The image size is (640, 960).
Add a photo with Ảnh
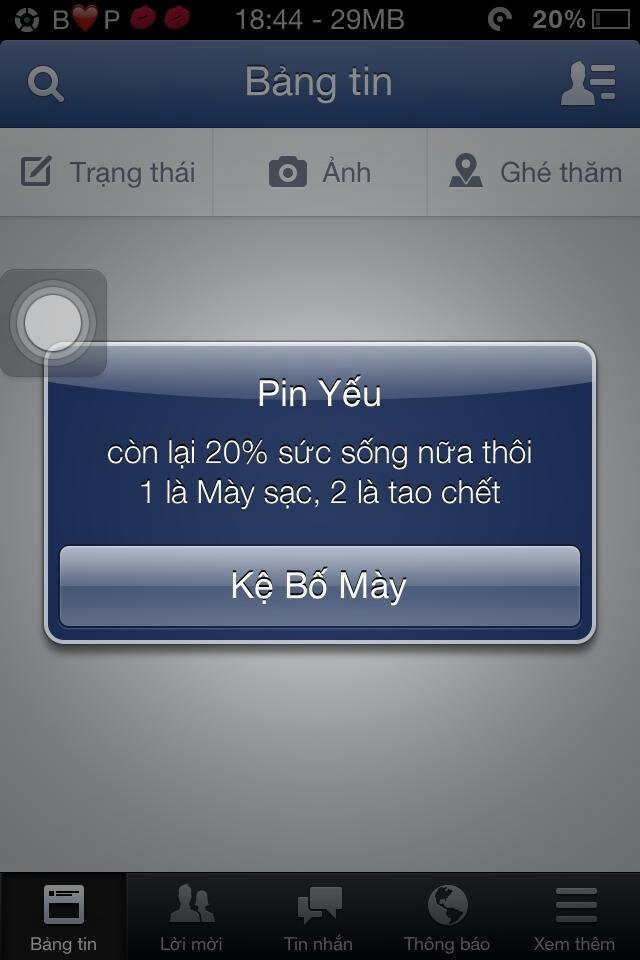(320, 172)
